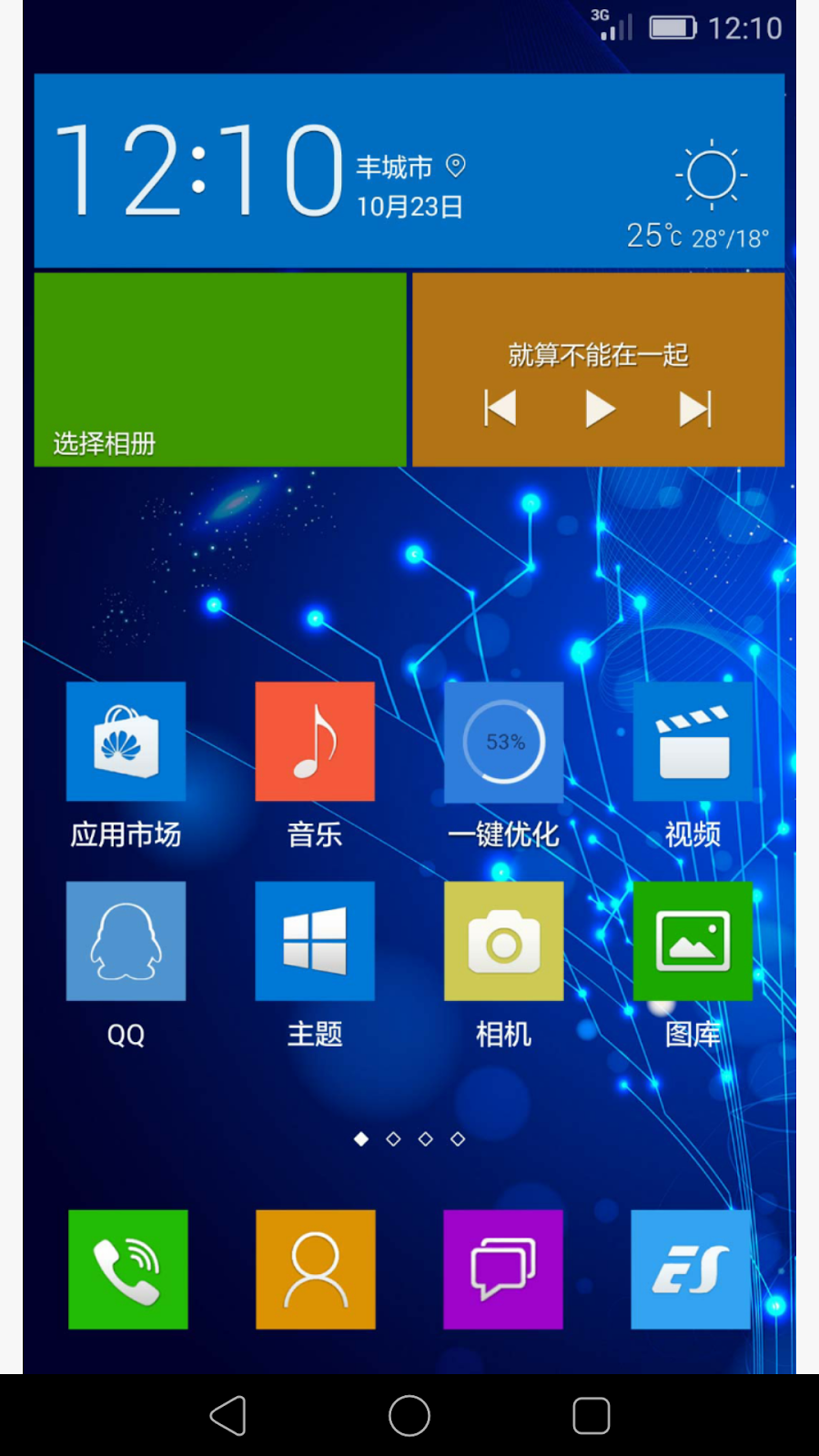
Task: Tap the 选择相册 album widget
Action: (x=220, y=369)
